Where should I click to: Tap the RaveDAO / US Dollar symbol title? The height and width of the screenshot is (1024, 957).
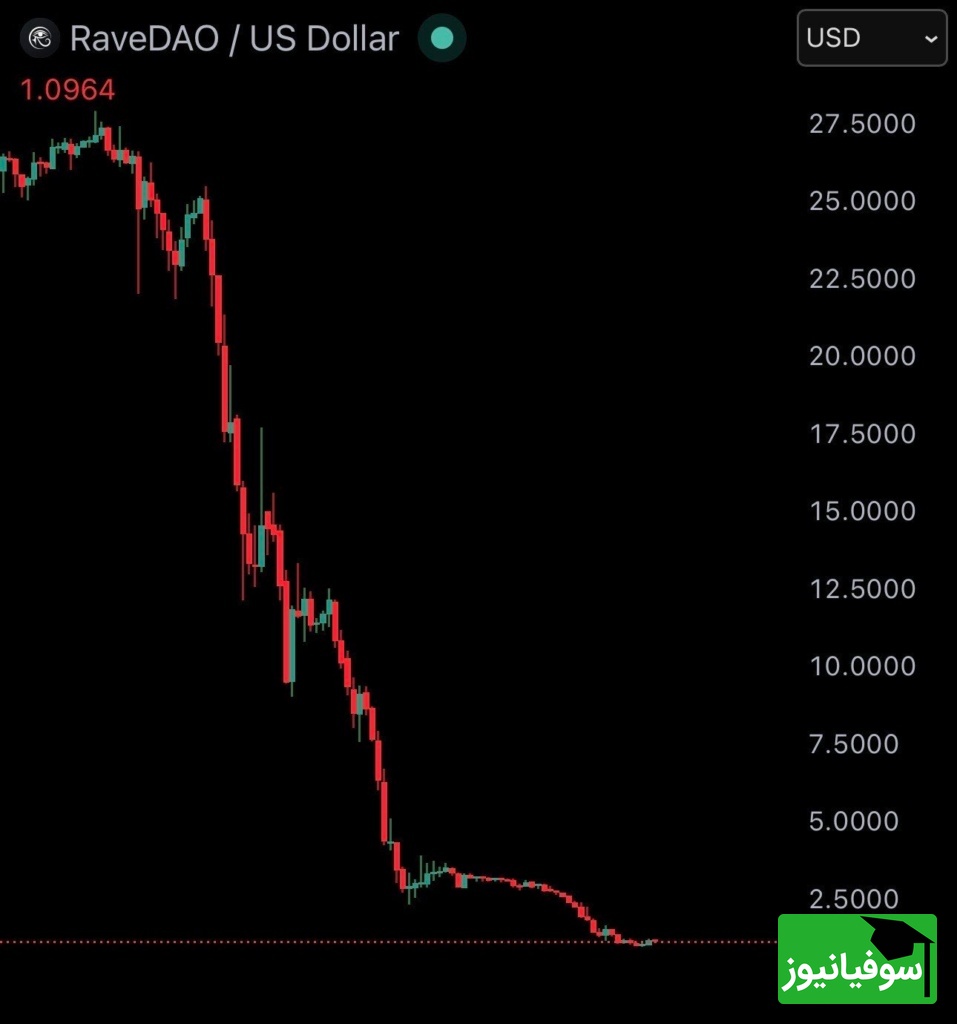click(234, 39)
